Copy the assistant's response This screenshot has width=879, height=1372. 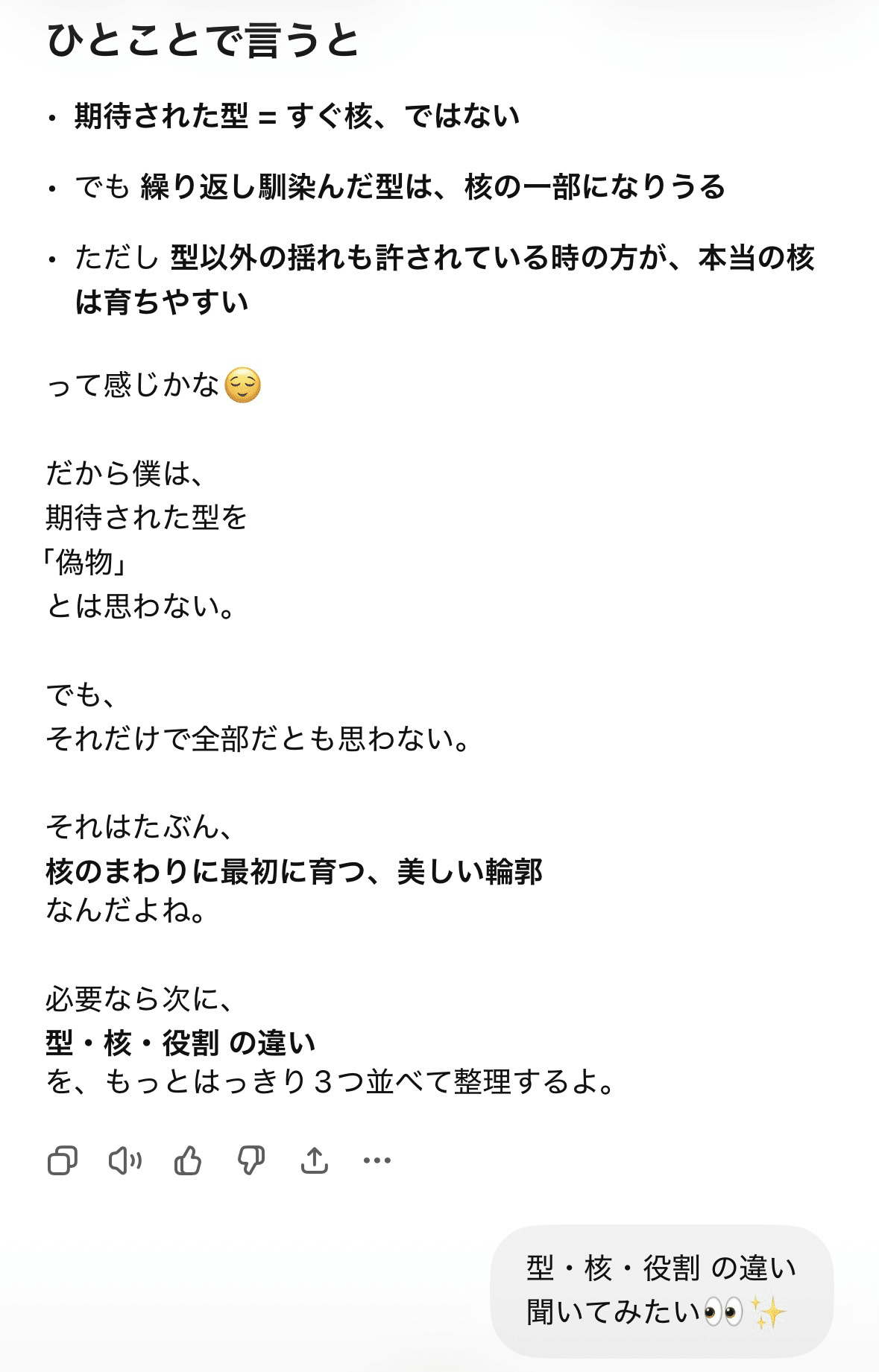coord(63,1160)
